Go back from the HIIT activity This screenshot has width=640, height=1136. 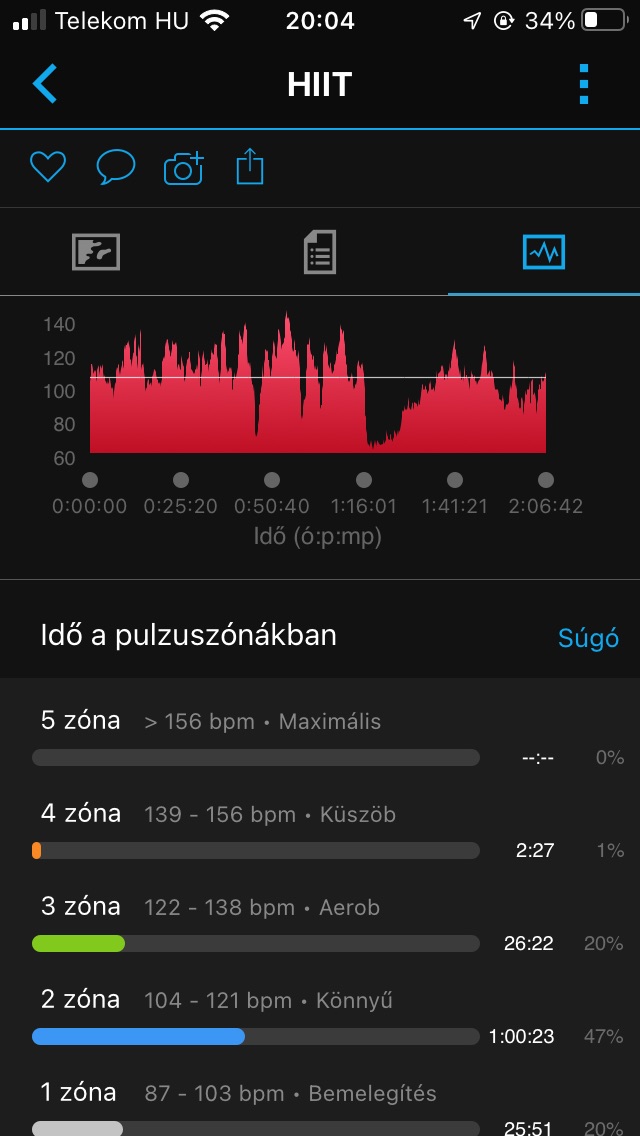coord(45,84)
